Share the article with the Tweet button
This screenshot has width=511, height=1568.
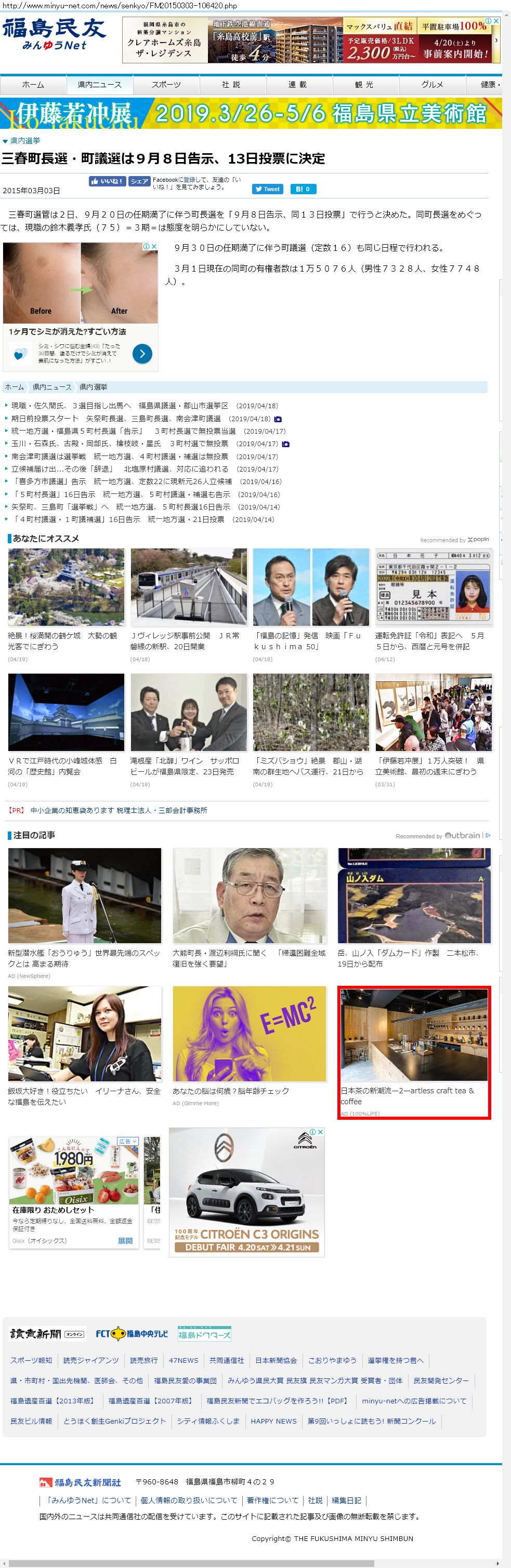[267, 189]
